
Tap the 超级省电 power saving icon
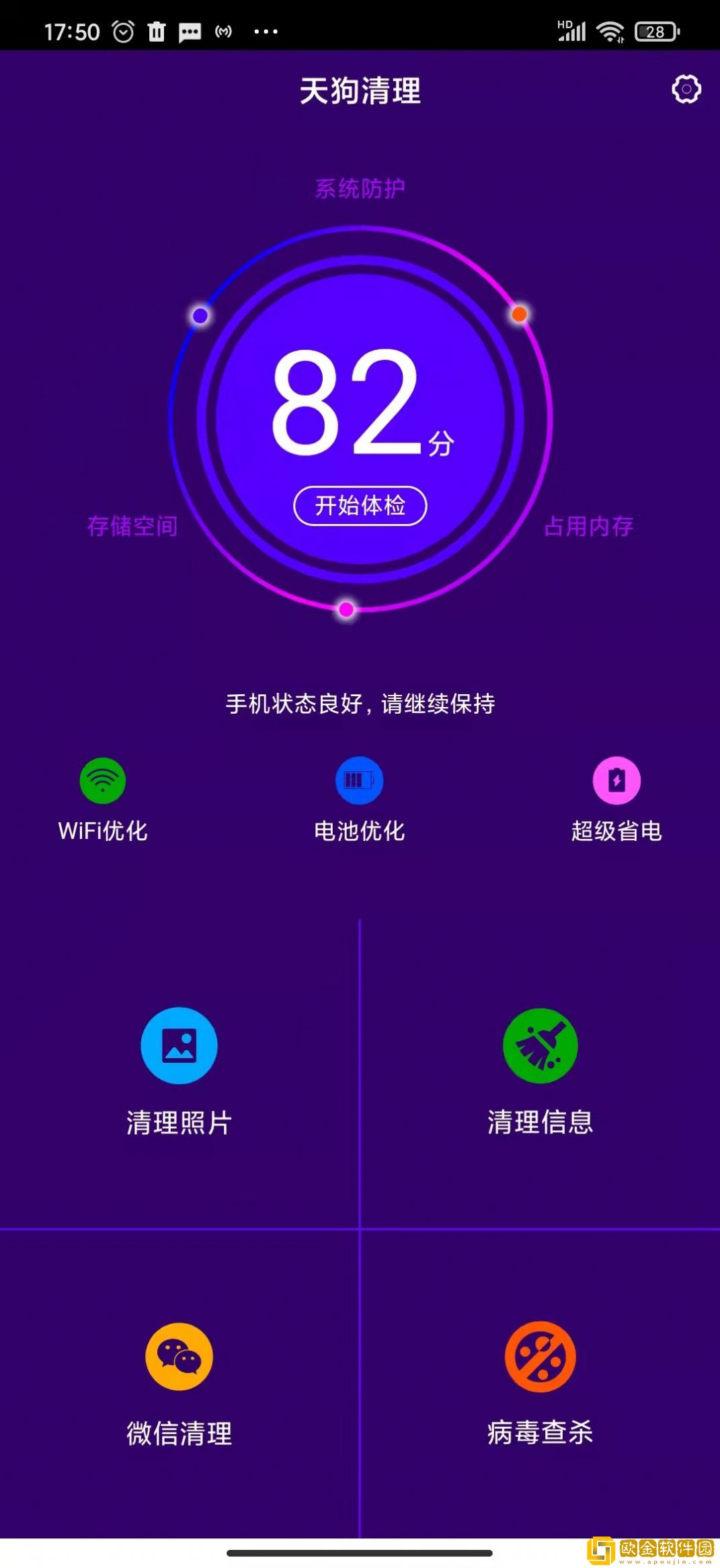[x=617, y=780]
